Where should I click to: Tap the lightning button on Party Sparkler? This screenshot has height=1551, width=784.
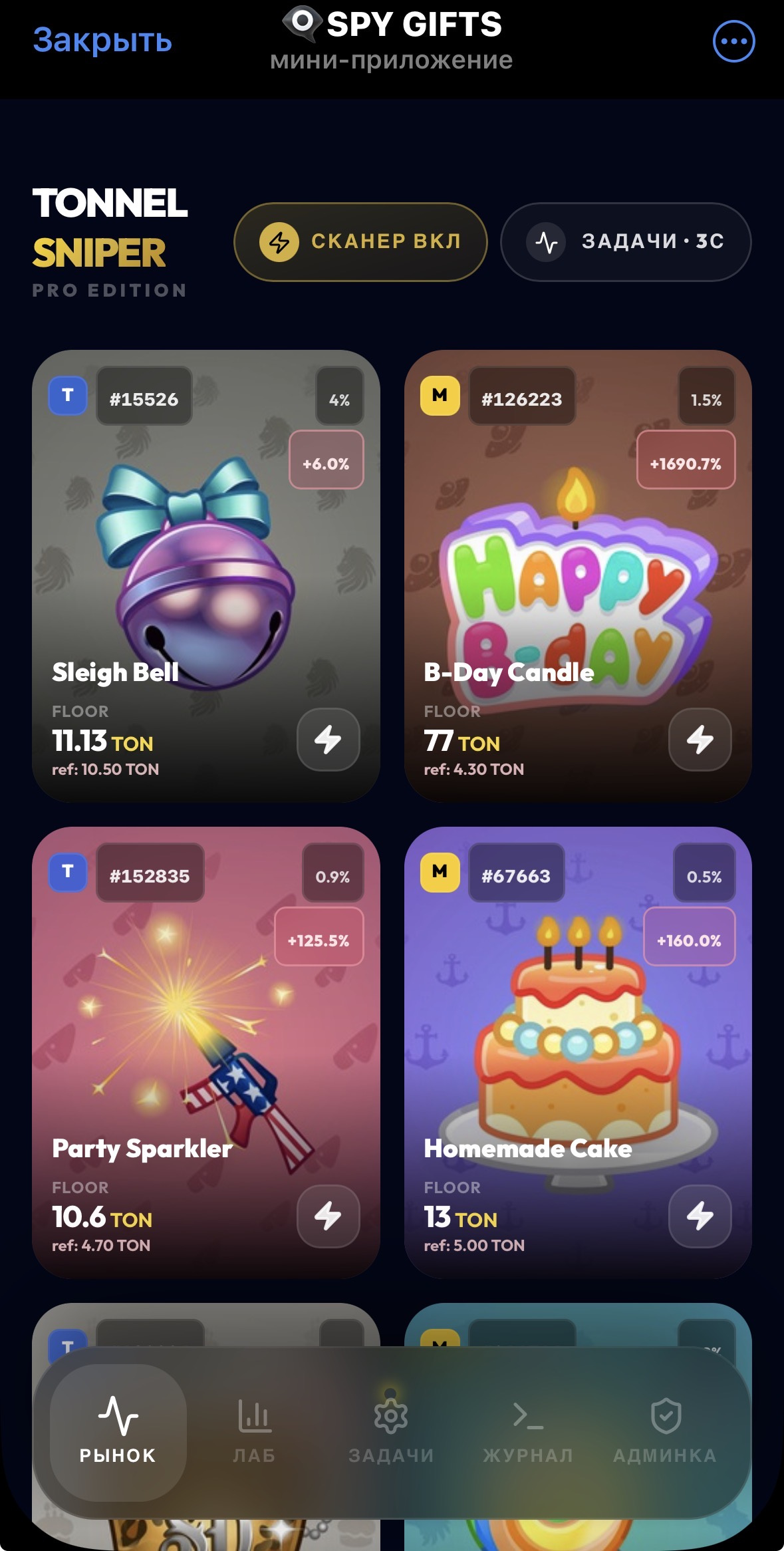[328, 1216]
